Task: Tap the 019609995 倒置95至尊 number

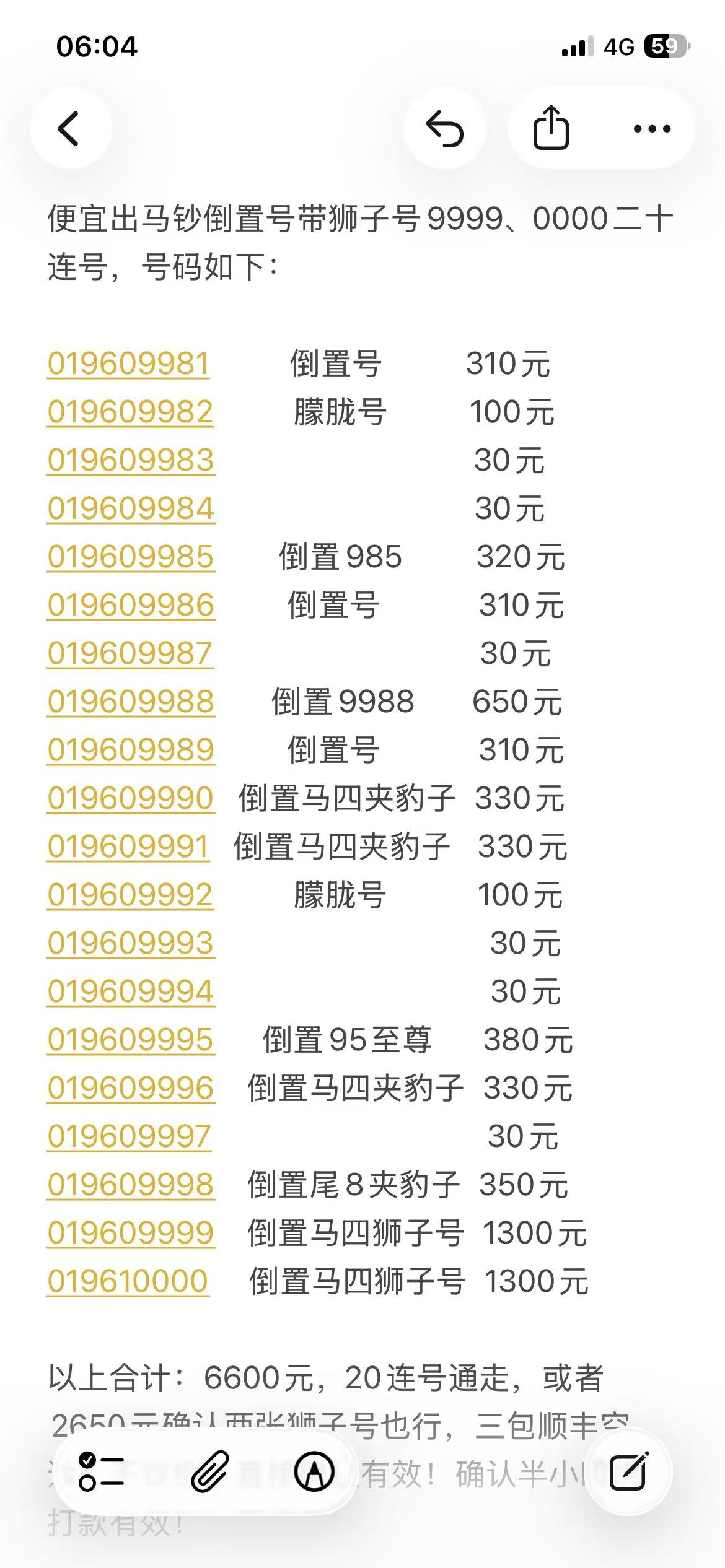Action: pos(130,1040)
